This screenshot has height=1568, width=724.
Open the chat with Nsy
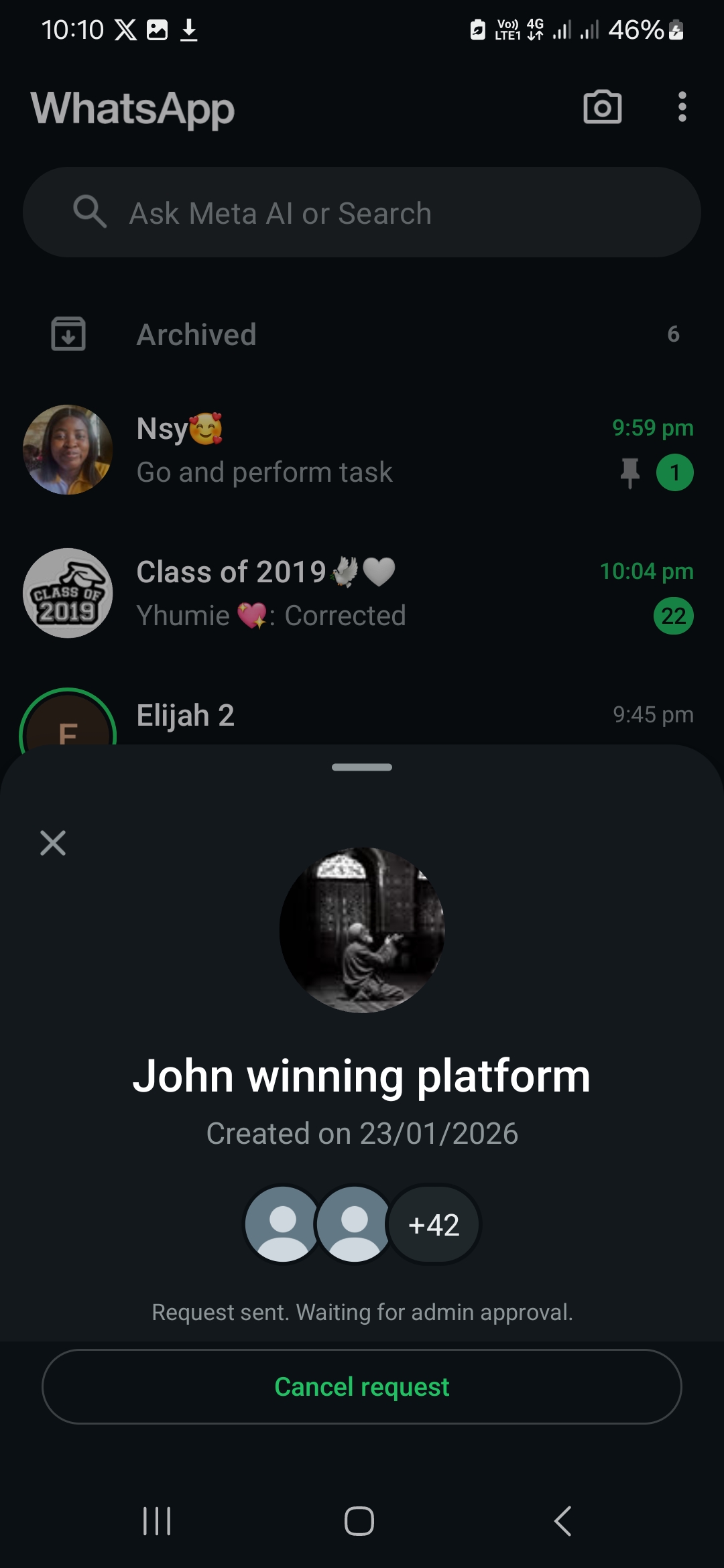362,450
